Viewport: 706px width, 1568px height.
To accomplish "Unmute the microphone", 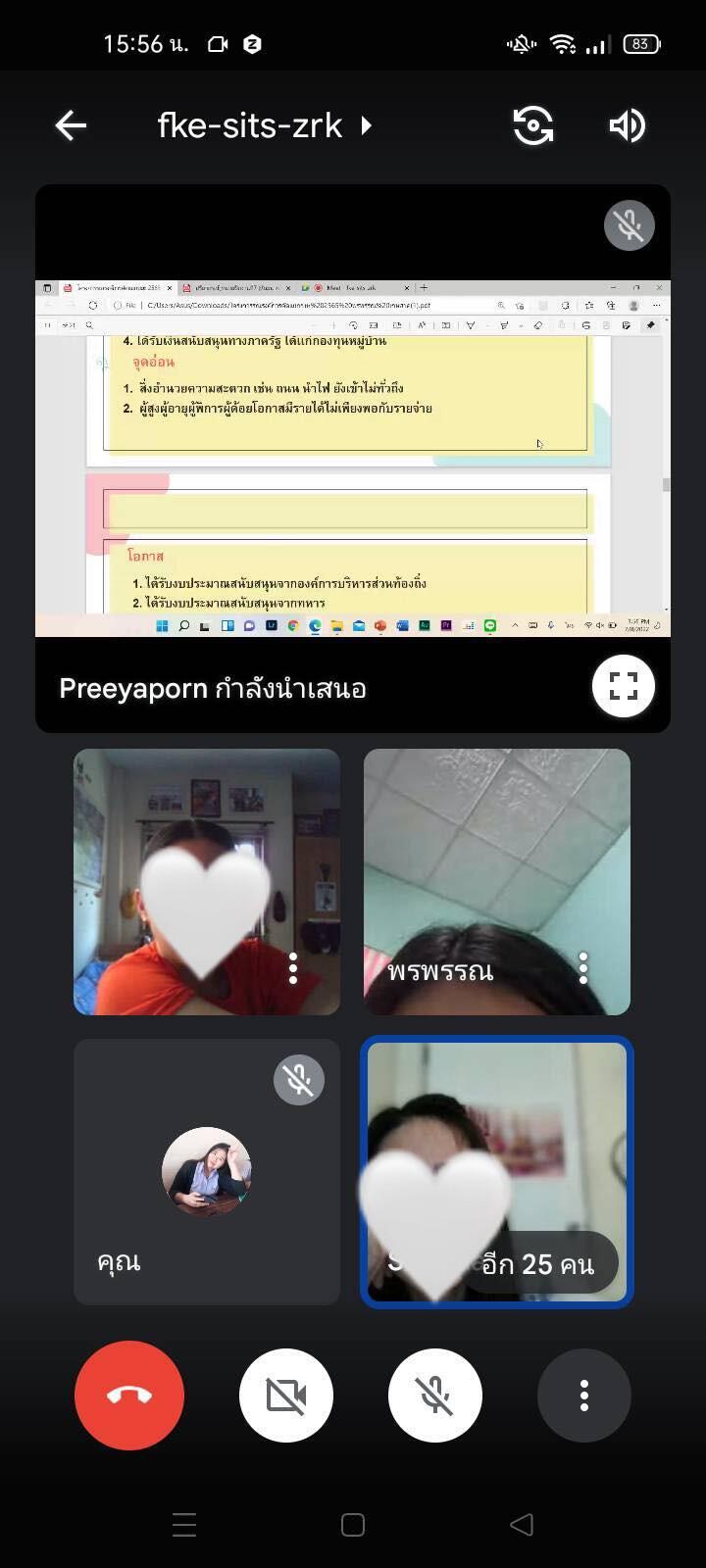I will pyautogui.click(x=435, y=1396).
